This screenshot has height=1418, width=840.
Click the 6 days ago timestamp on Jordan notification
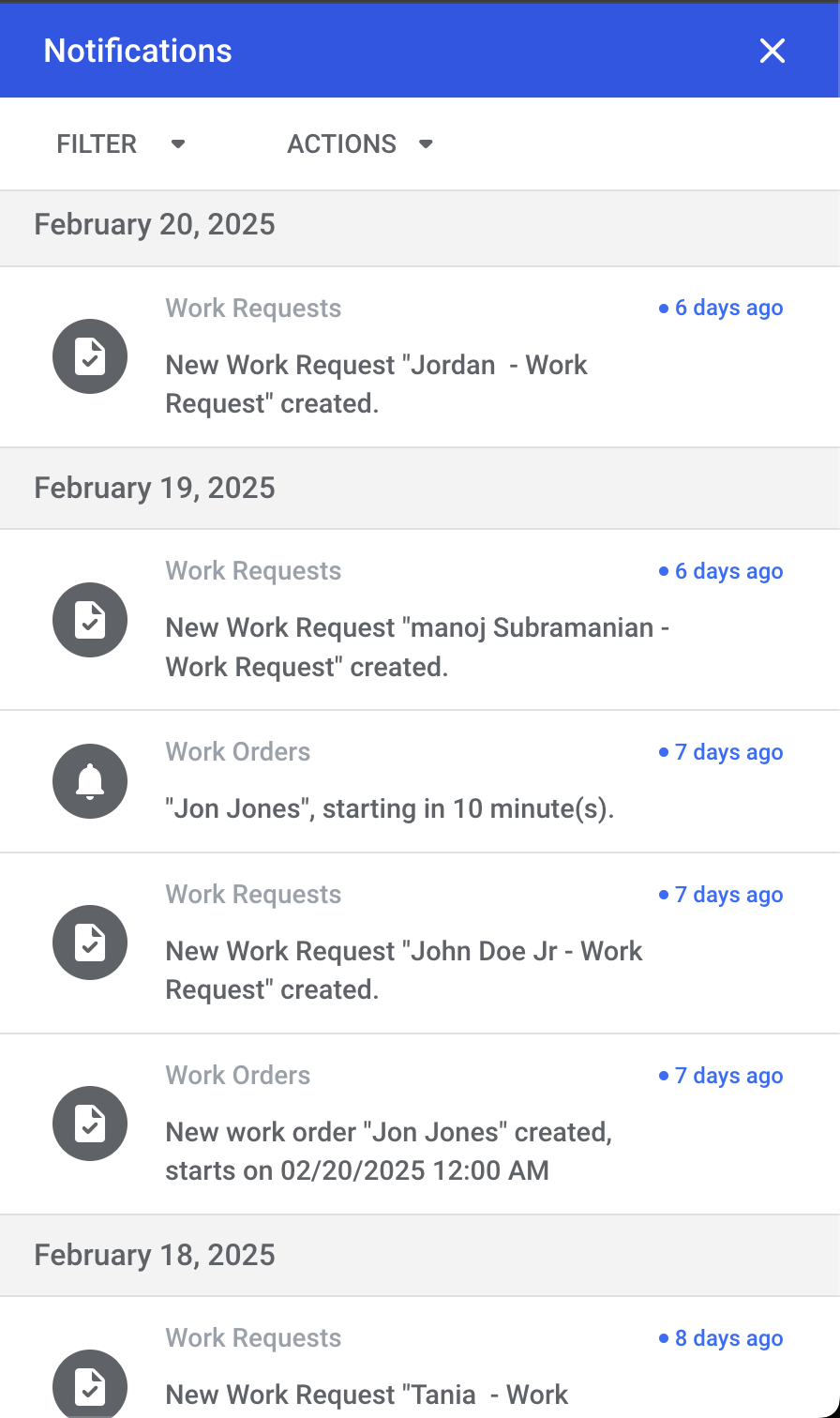point(728,308)
